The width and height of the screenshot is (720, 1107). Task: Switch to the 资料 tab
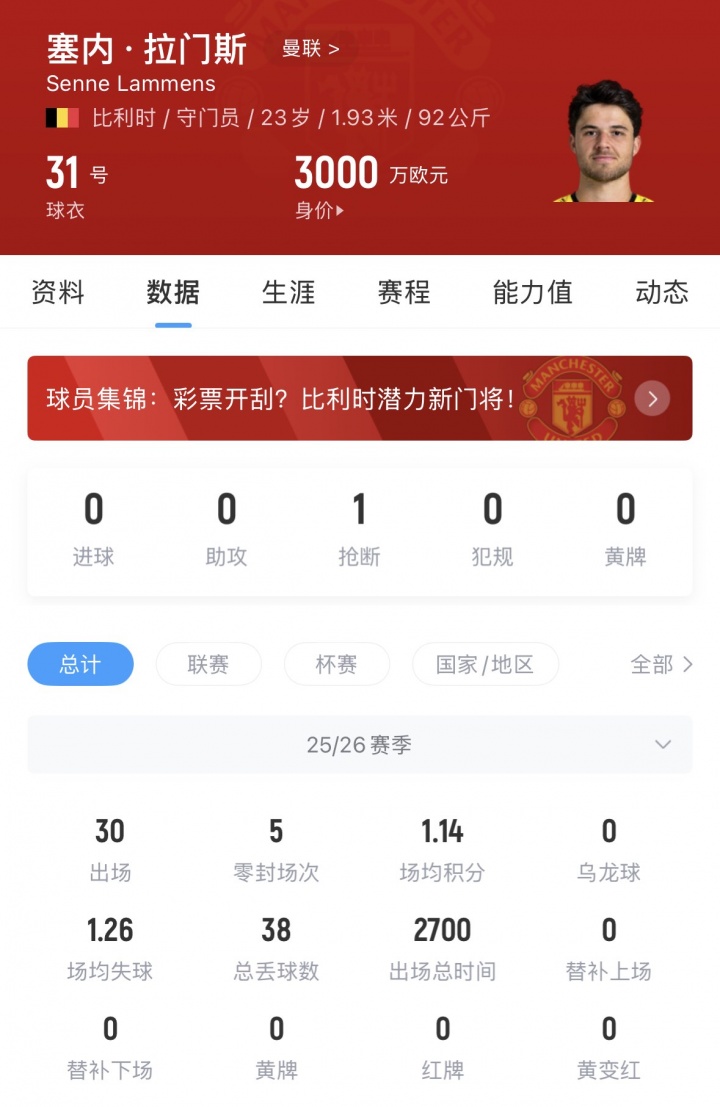(58, 292)
